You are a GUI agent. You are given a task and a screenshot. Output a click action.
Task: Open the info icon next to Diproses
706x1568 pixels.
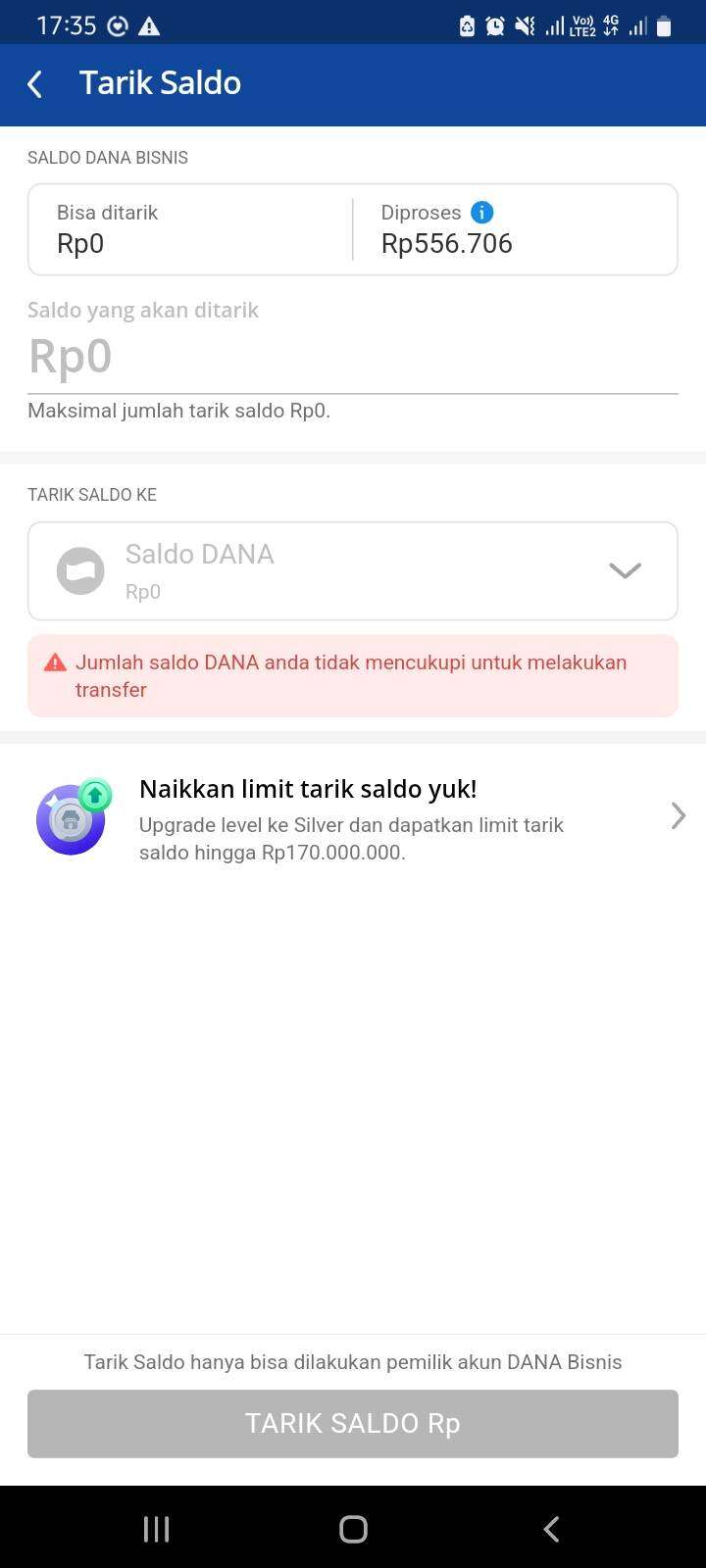[481, 212]
